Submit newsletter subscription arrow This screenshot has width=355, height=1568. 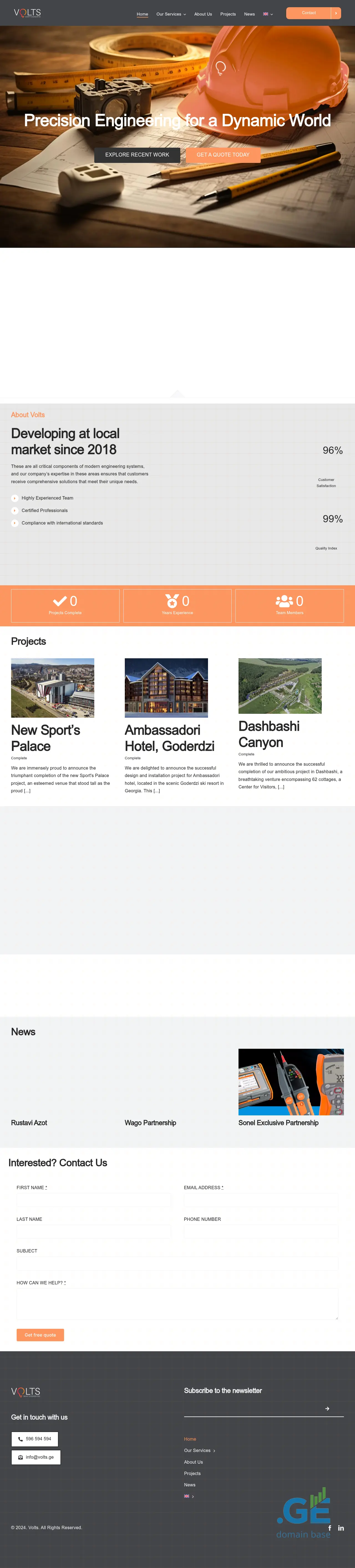[327, 1408]
